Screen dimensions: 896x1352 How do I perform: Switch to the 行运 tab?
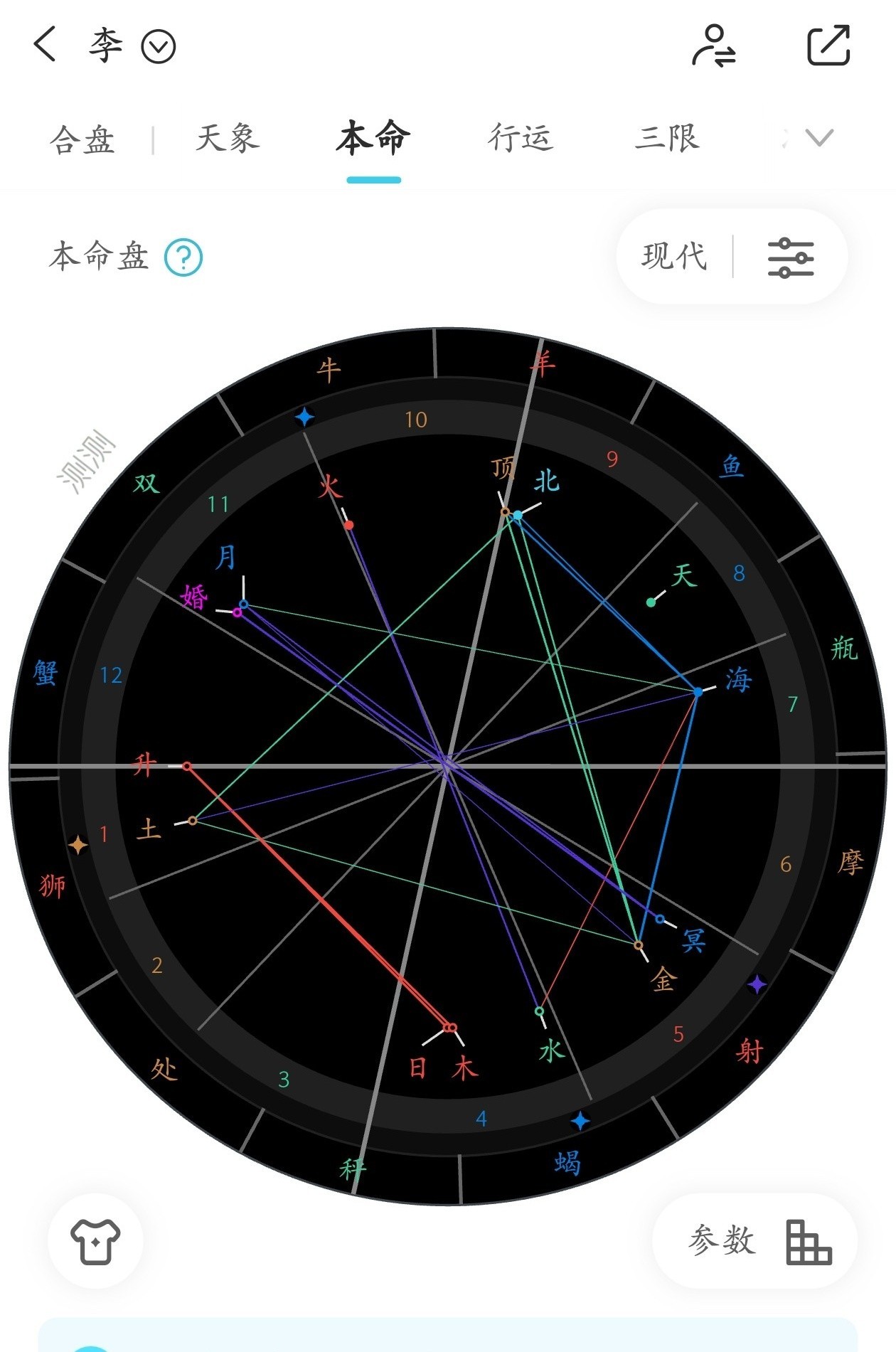521,138
